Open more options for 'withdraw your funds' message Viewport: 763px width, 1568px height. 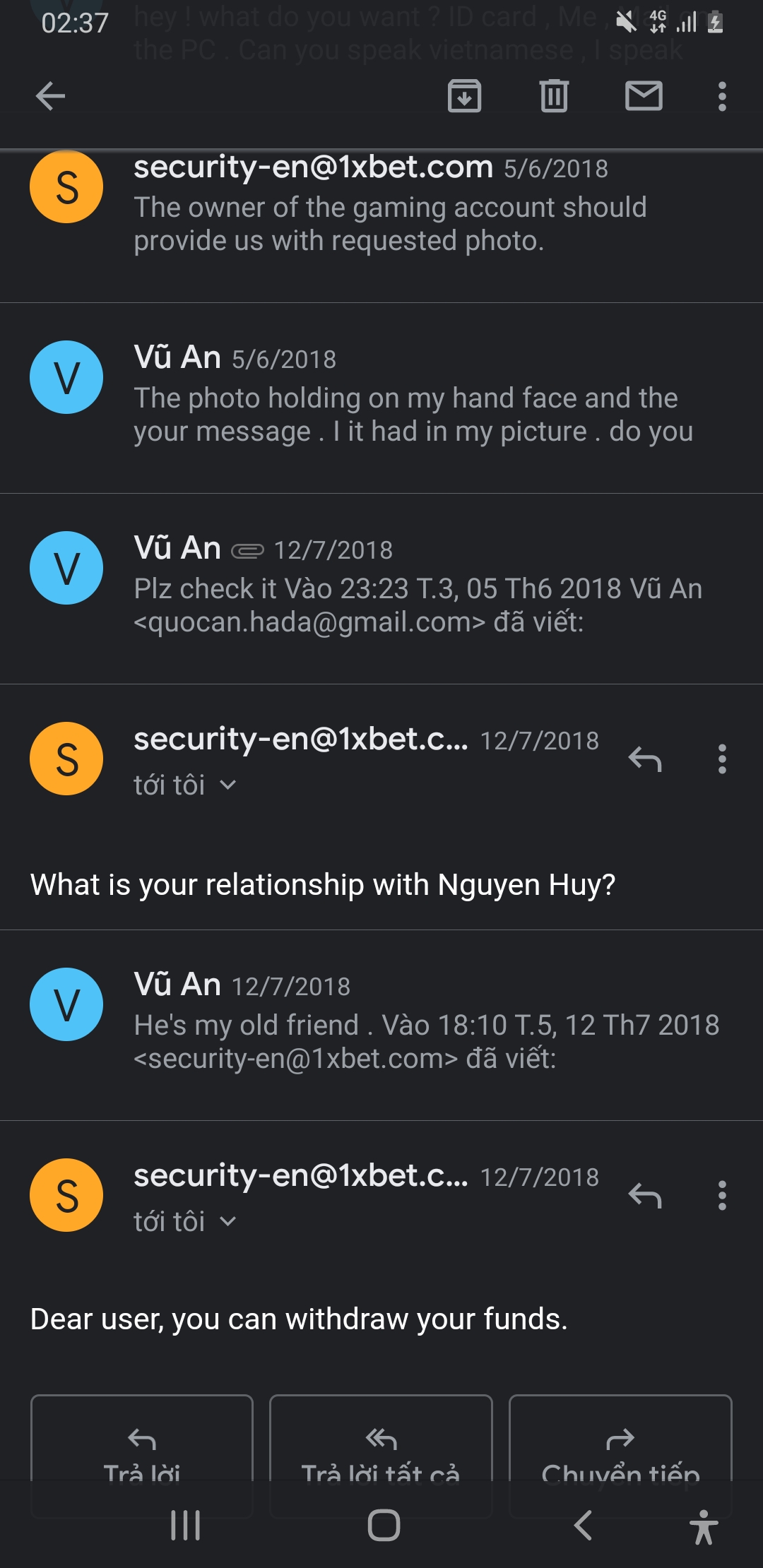721,1196
